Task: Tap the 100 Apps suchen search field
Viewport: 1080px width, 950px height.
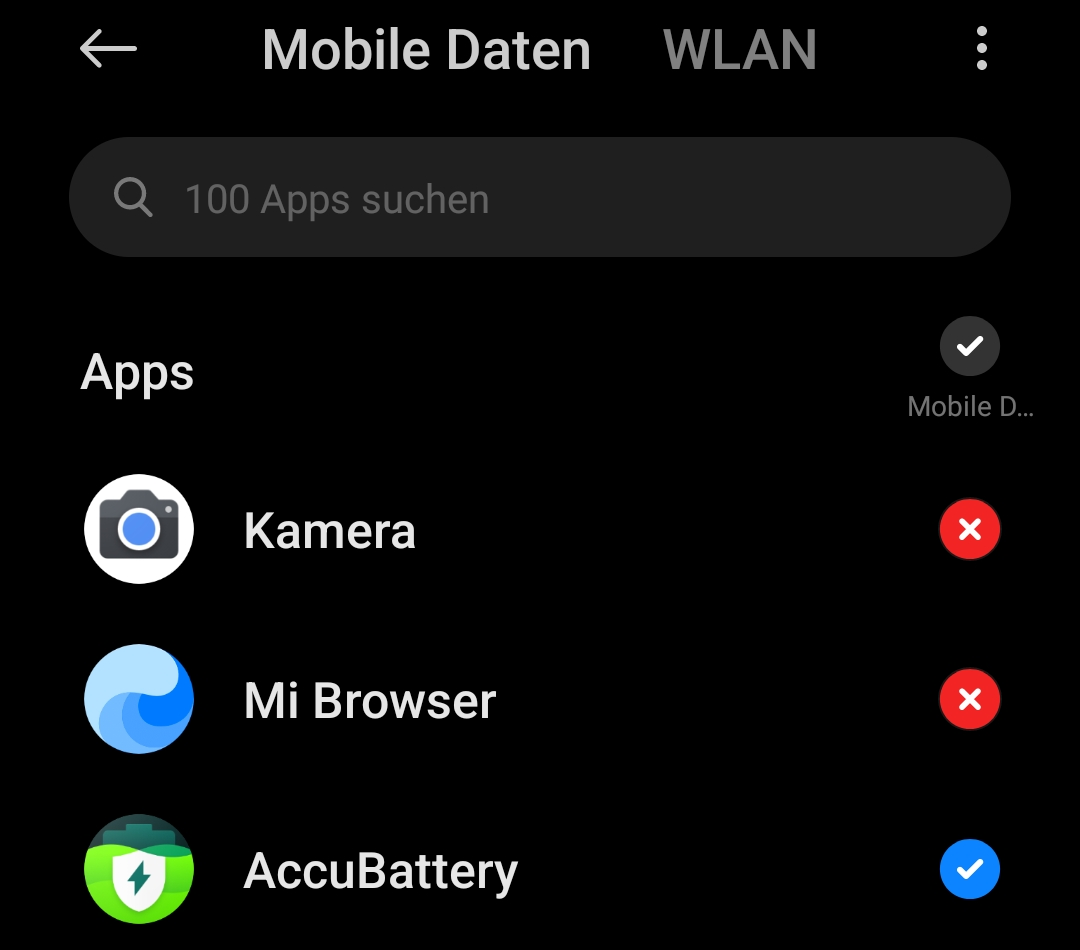Action: click(540, 198)
